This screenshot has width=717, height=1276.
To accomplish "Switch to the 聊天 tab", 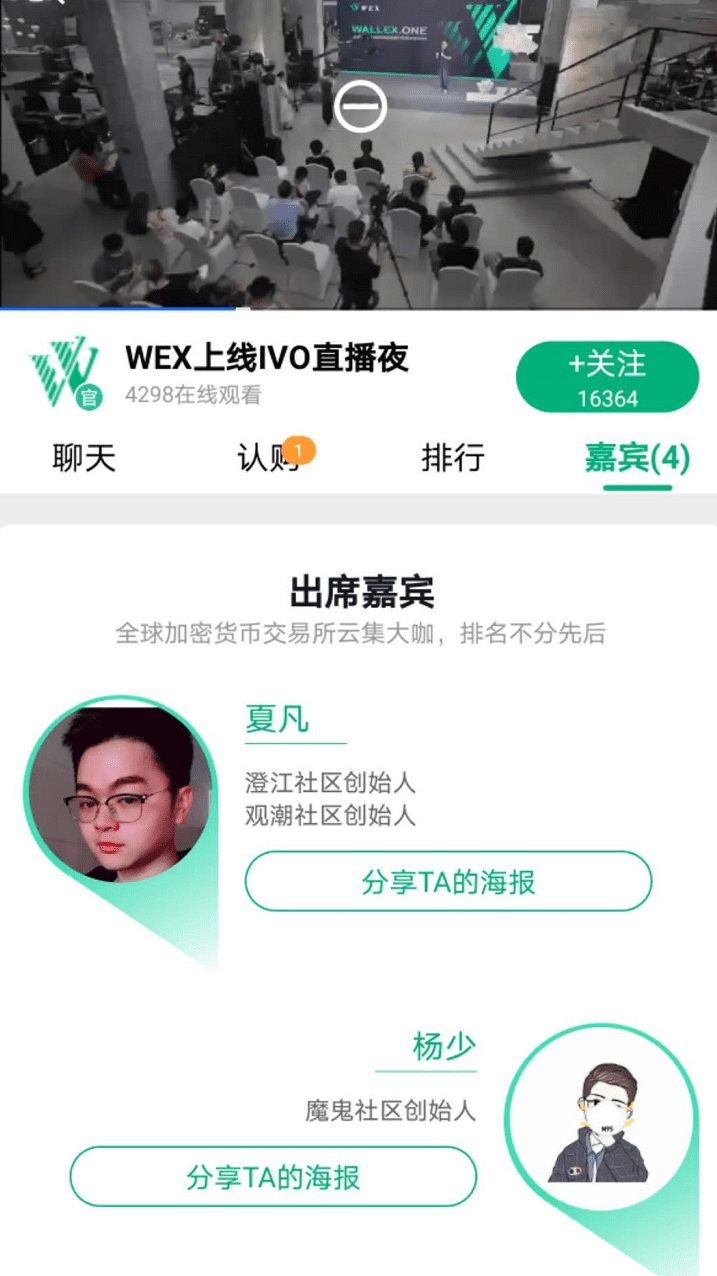I will [84, 458].
